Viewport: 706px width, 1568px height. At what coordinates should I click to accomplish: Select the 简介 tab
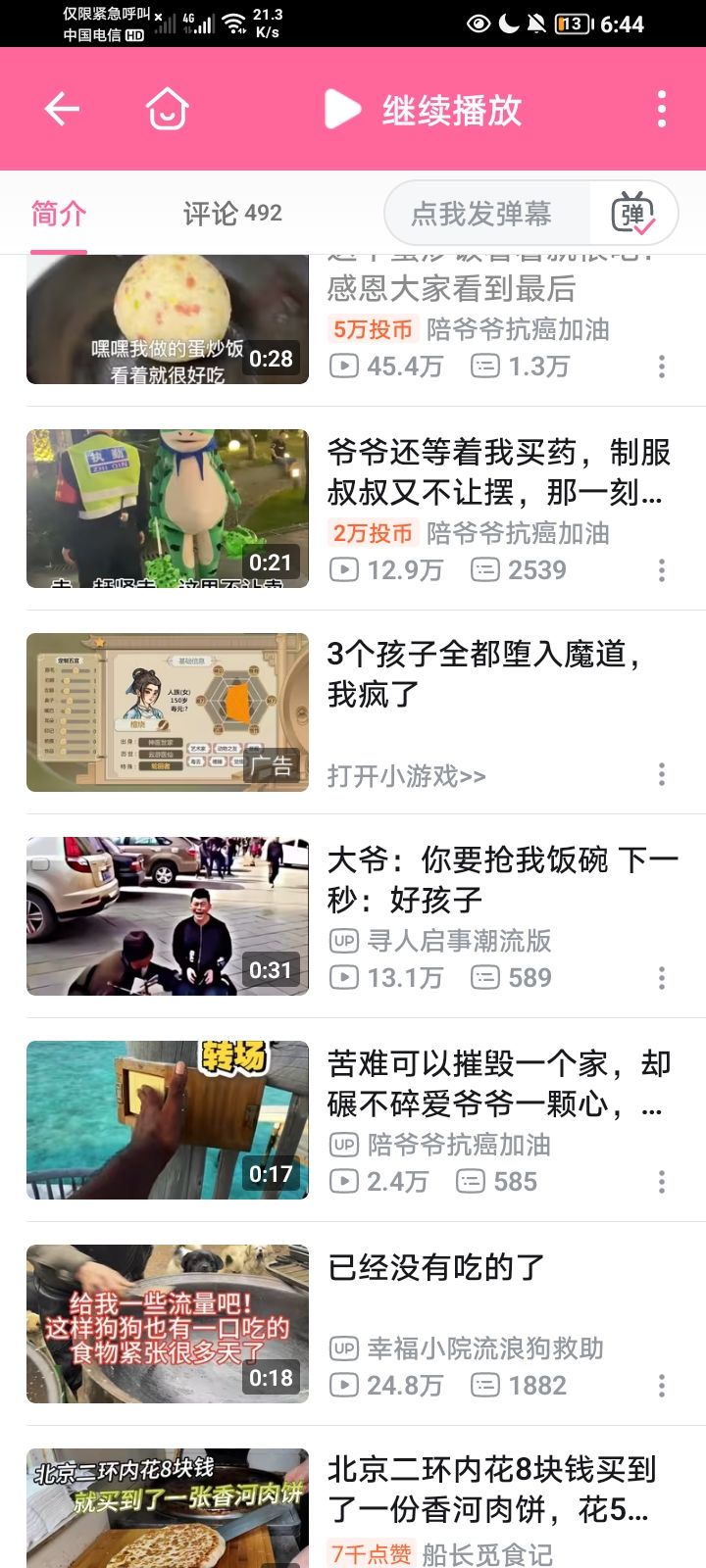[x=56, y=212]
